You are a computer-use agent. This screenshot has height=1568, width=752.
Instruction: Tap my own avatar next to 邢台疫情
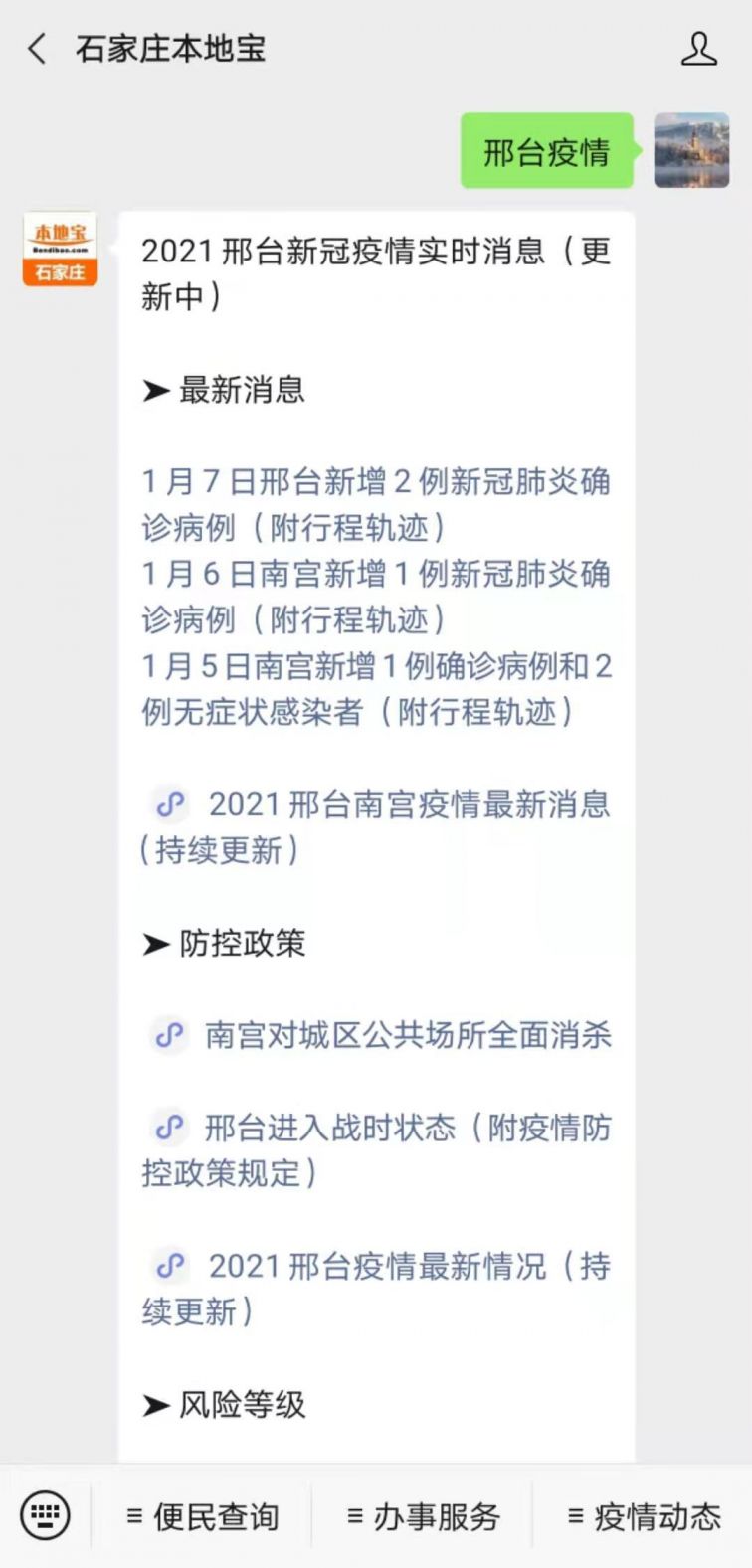[691, 150]
